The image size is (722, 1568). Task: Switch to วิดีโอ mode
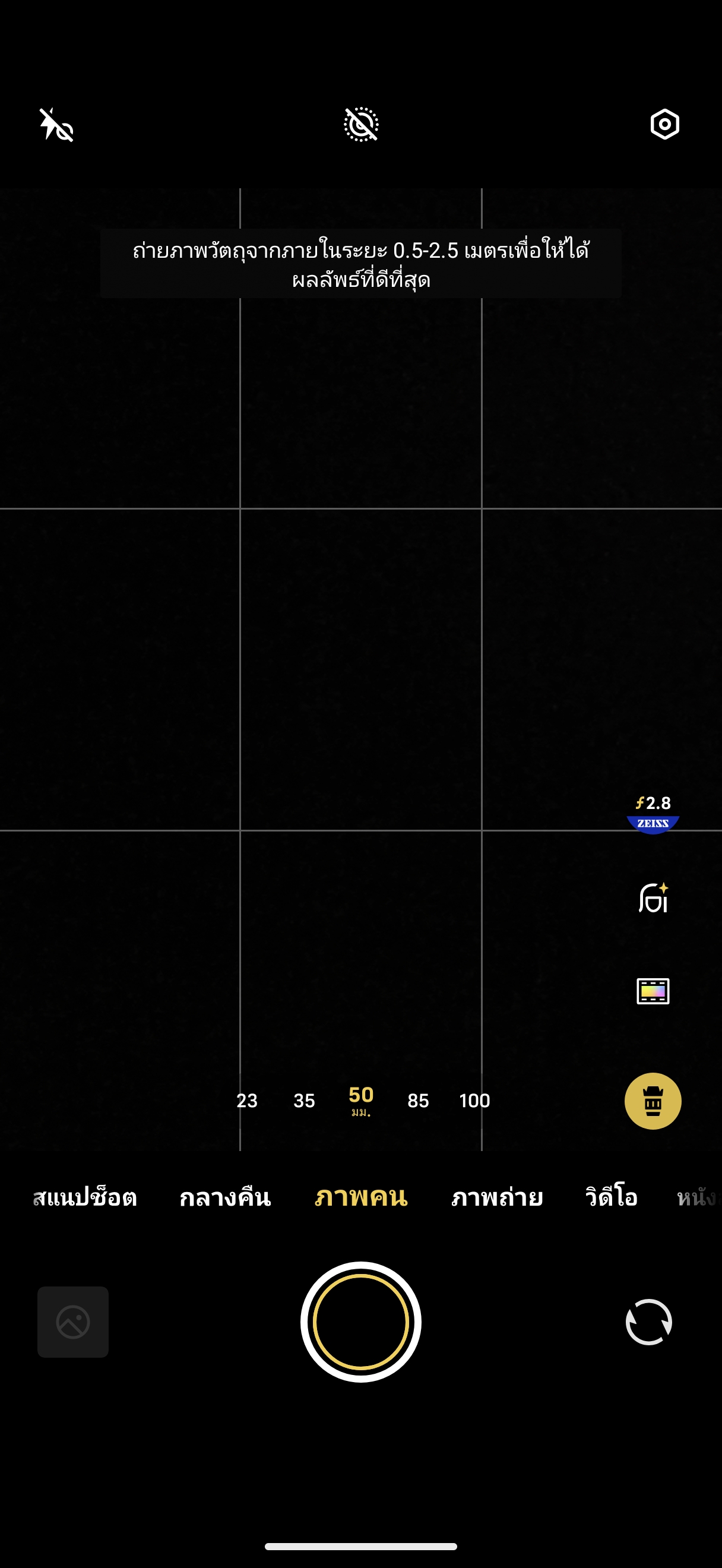611,1197
